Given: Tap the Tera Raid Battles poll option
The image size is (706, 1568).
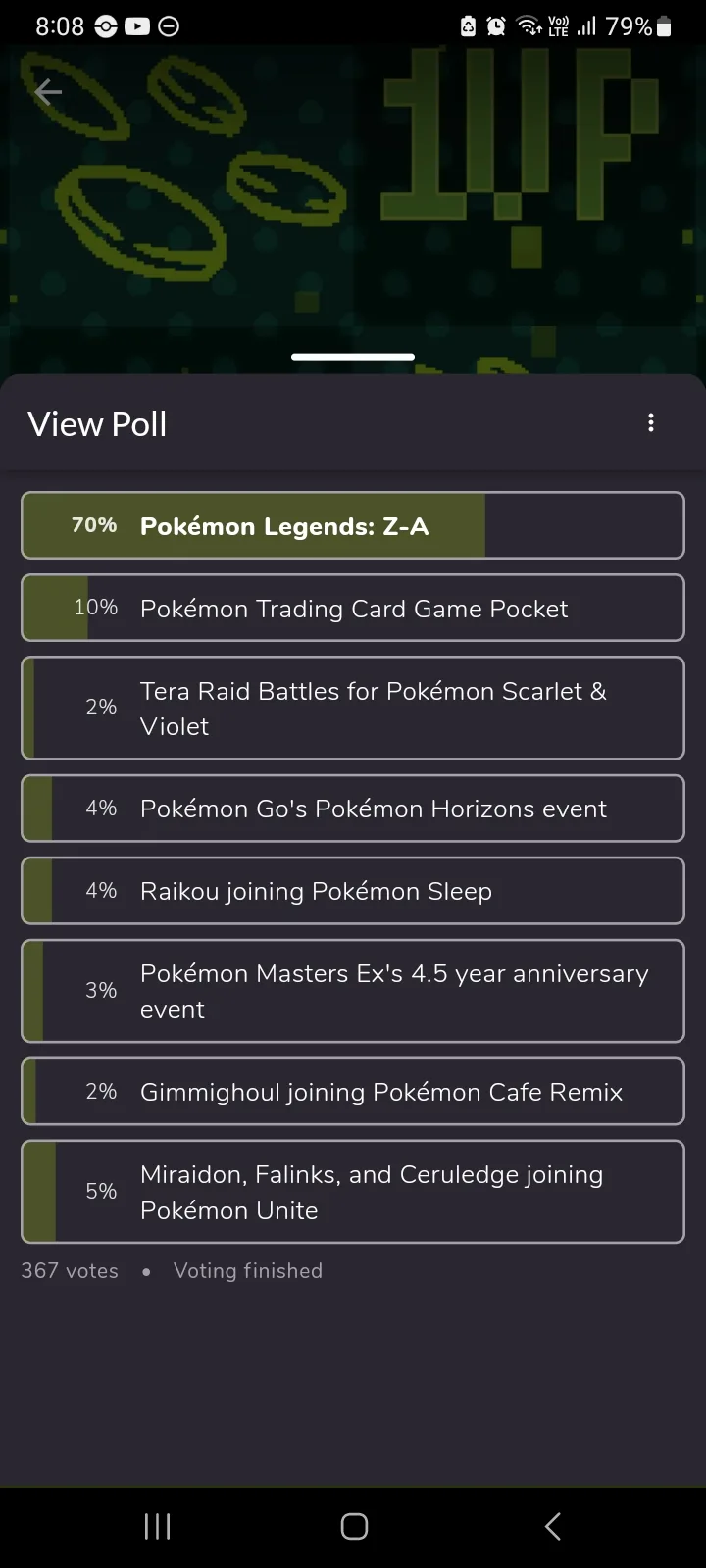Looking at the screenshot, I should (353, 708).
